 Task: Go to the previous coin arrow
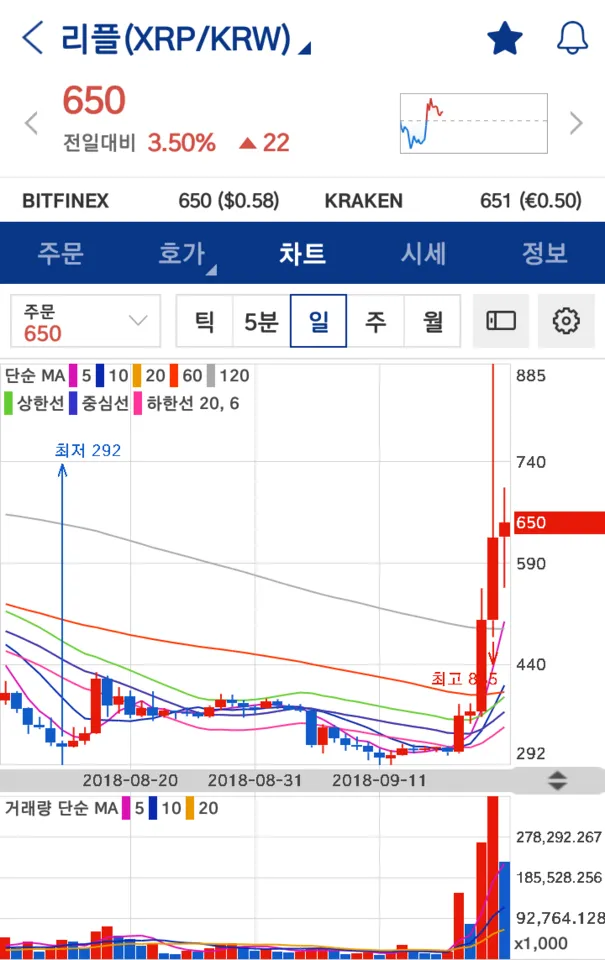click(31, 123)
